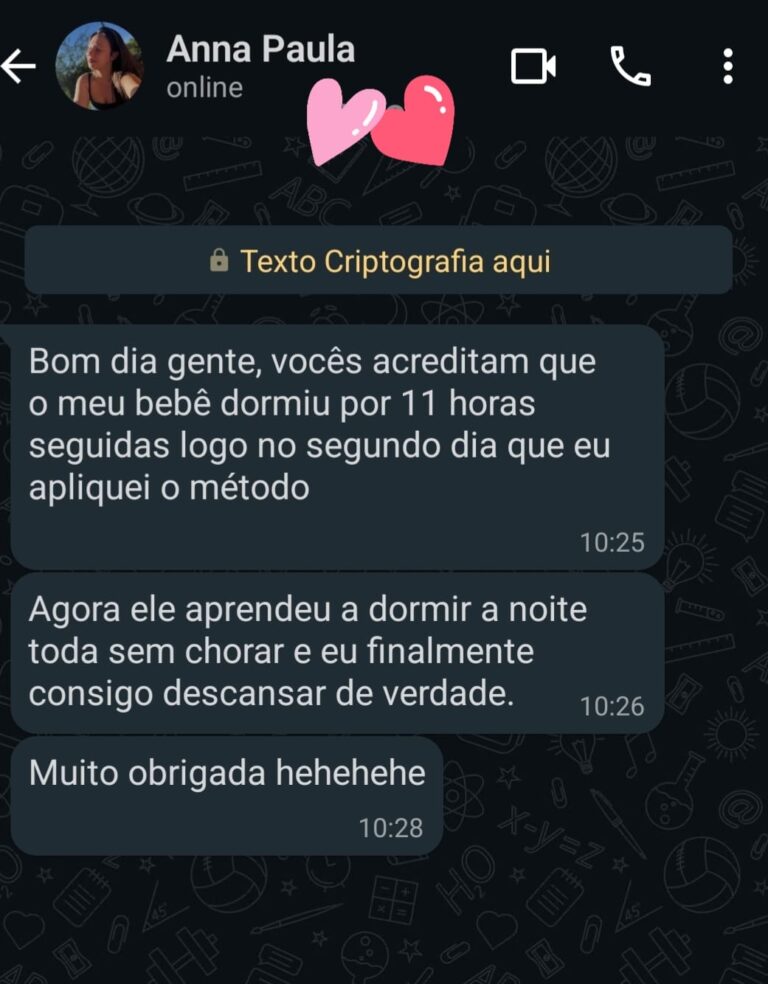Go back to the chat list
Screen dimensions: 768x984
(x=19, y=66)
